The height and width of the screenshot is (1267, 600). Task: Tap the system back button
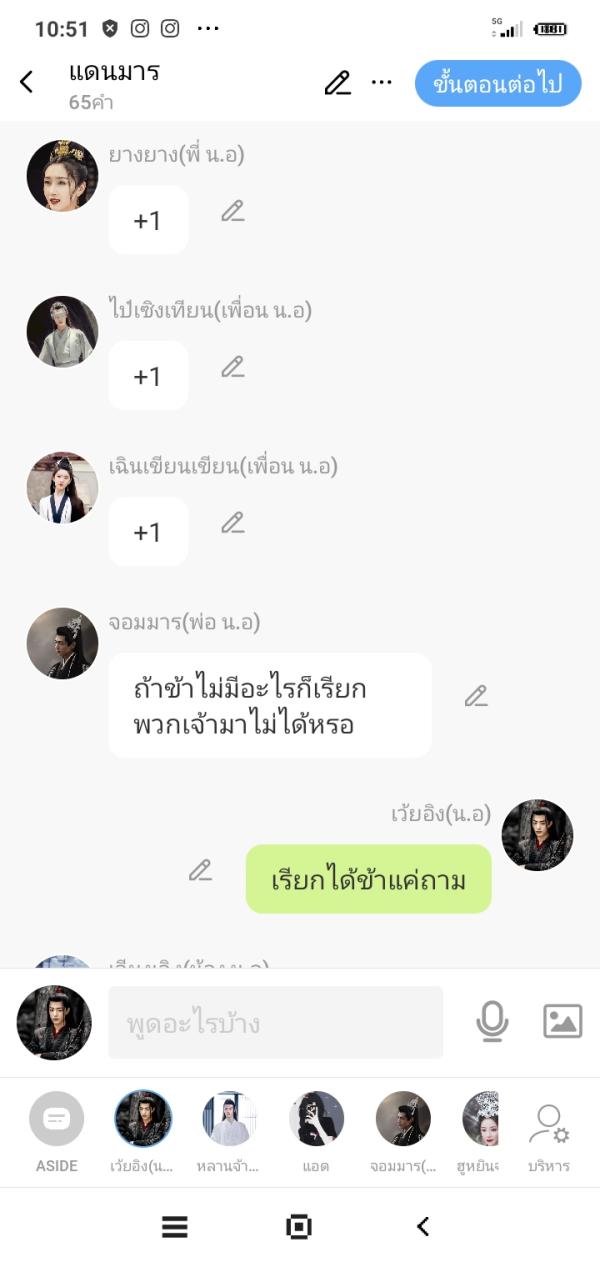(x=423, y=1226)
